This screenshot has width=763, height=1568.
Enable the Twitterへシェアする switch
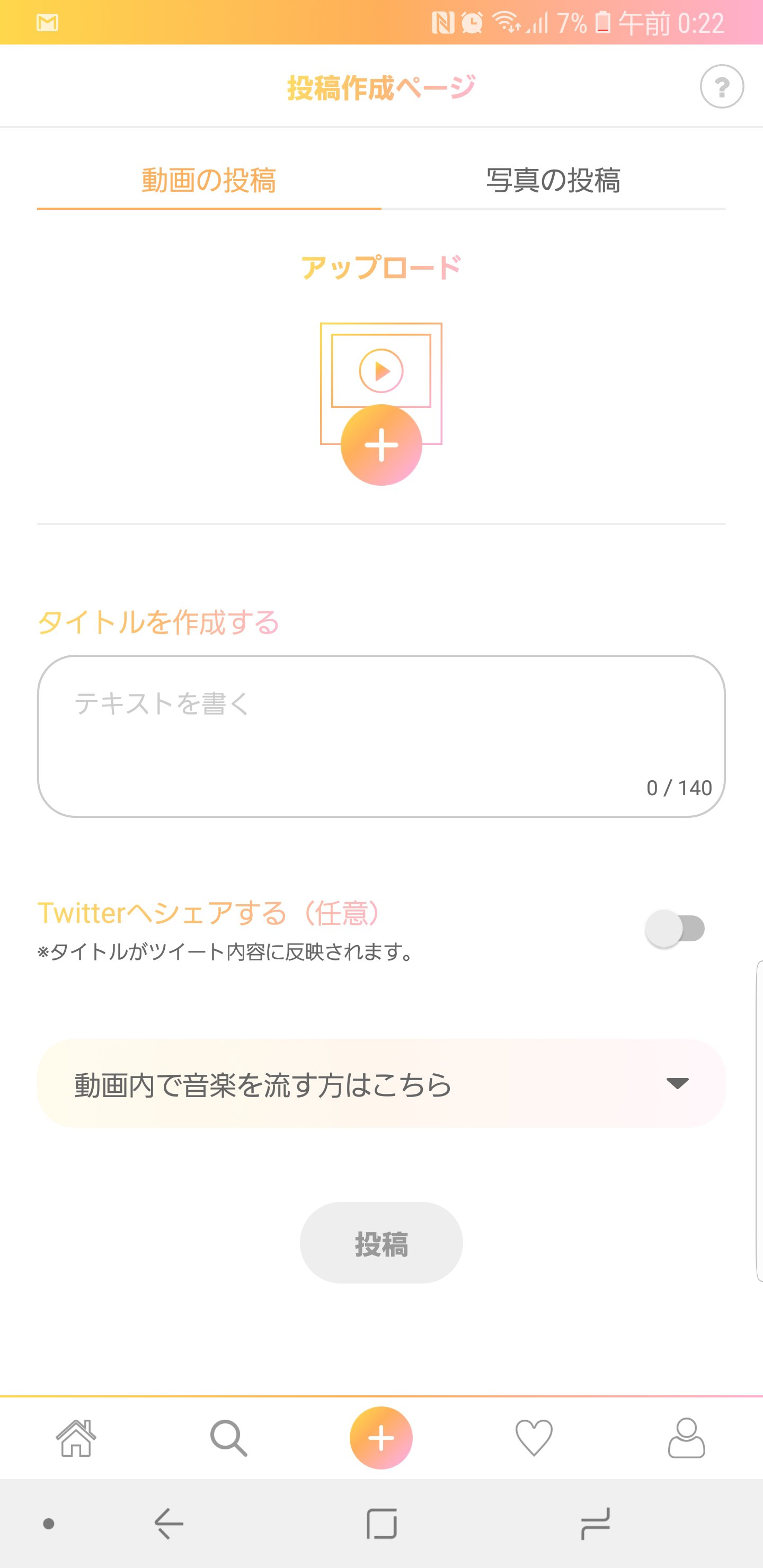[676, 928]
